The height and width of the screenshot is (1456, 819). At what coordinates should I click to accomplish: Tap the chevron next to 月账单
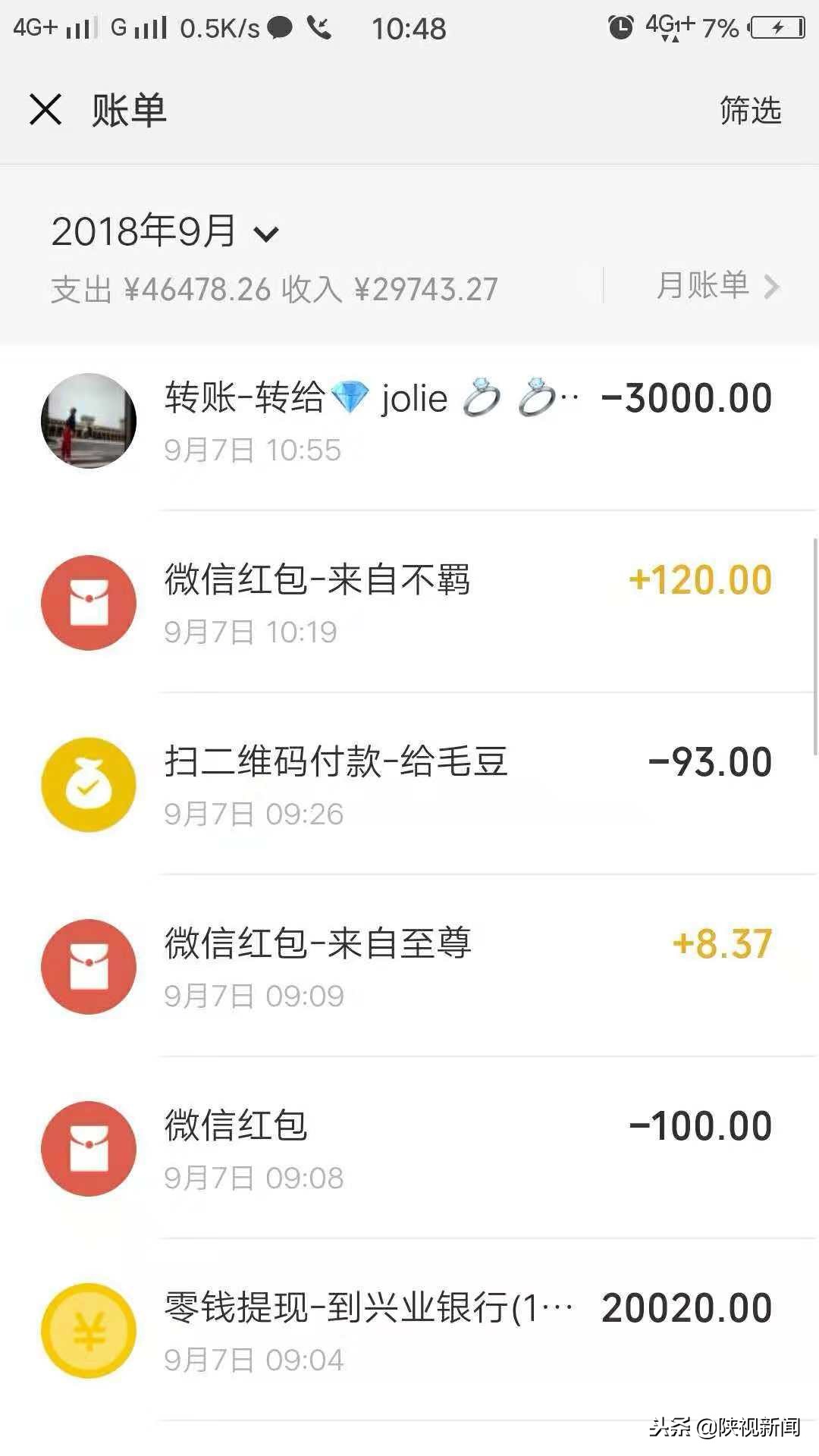point(772,287)
